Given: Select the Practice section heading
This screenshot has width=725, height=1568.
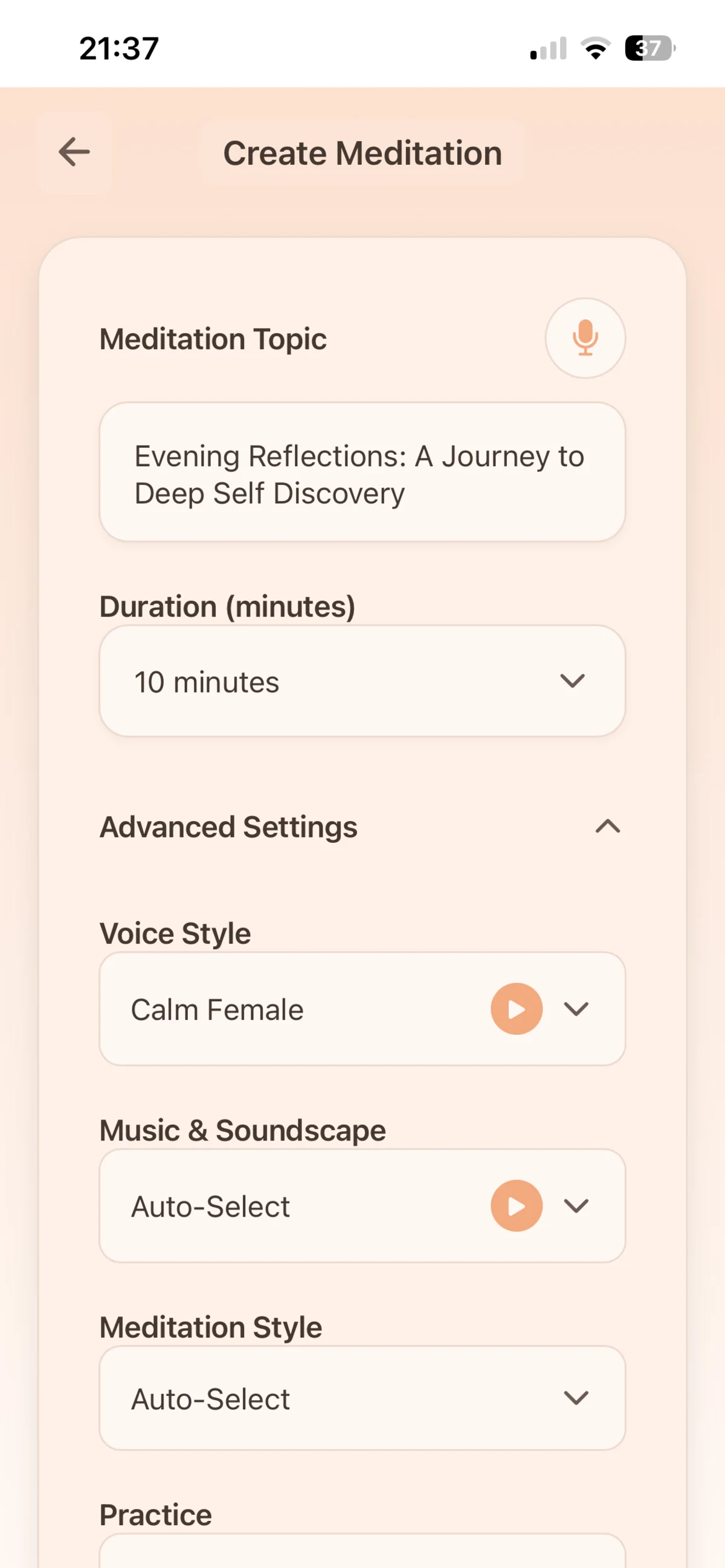Looking at the screenshot, I should tap(155, 1515).
